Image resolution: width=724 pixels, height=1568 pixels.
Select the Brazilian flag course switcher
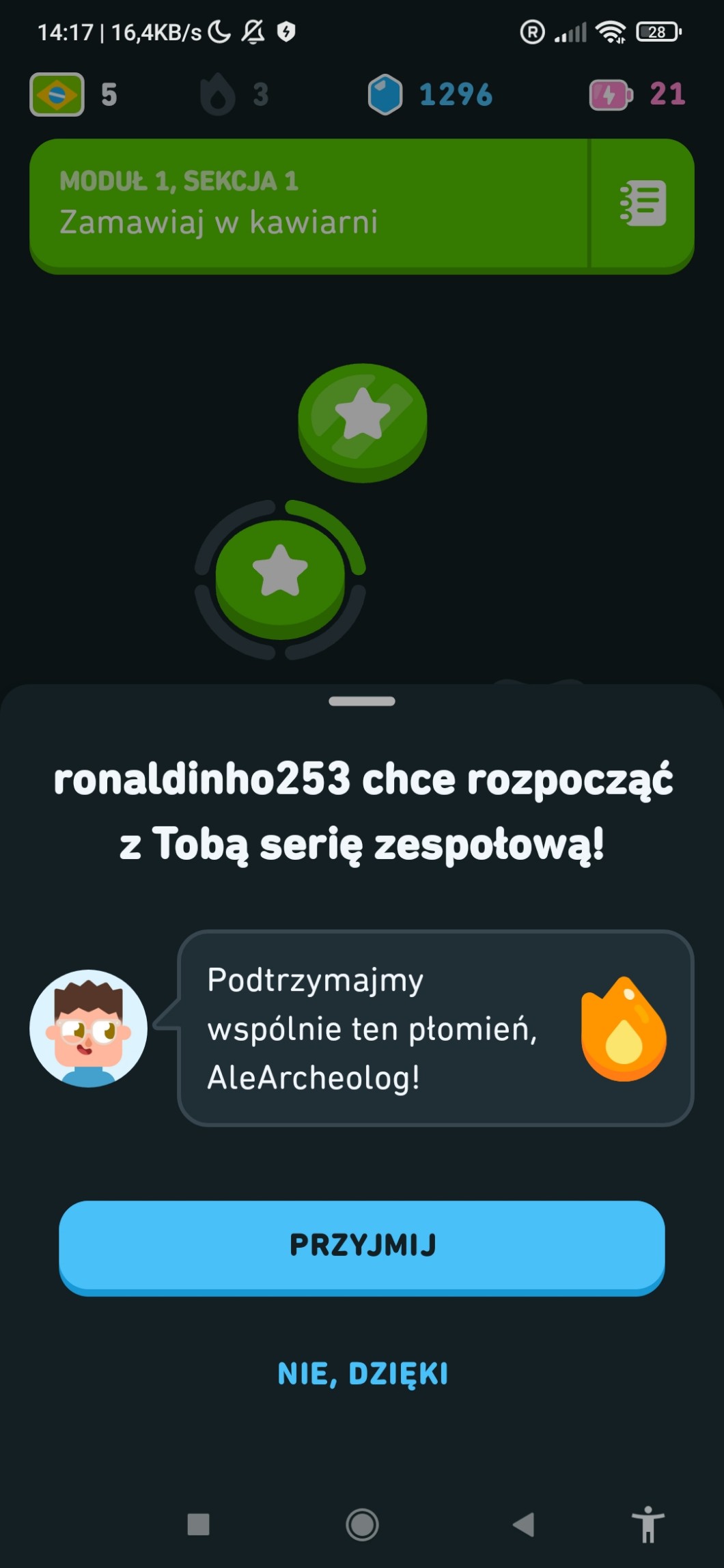tap(57, 94)
